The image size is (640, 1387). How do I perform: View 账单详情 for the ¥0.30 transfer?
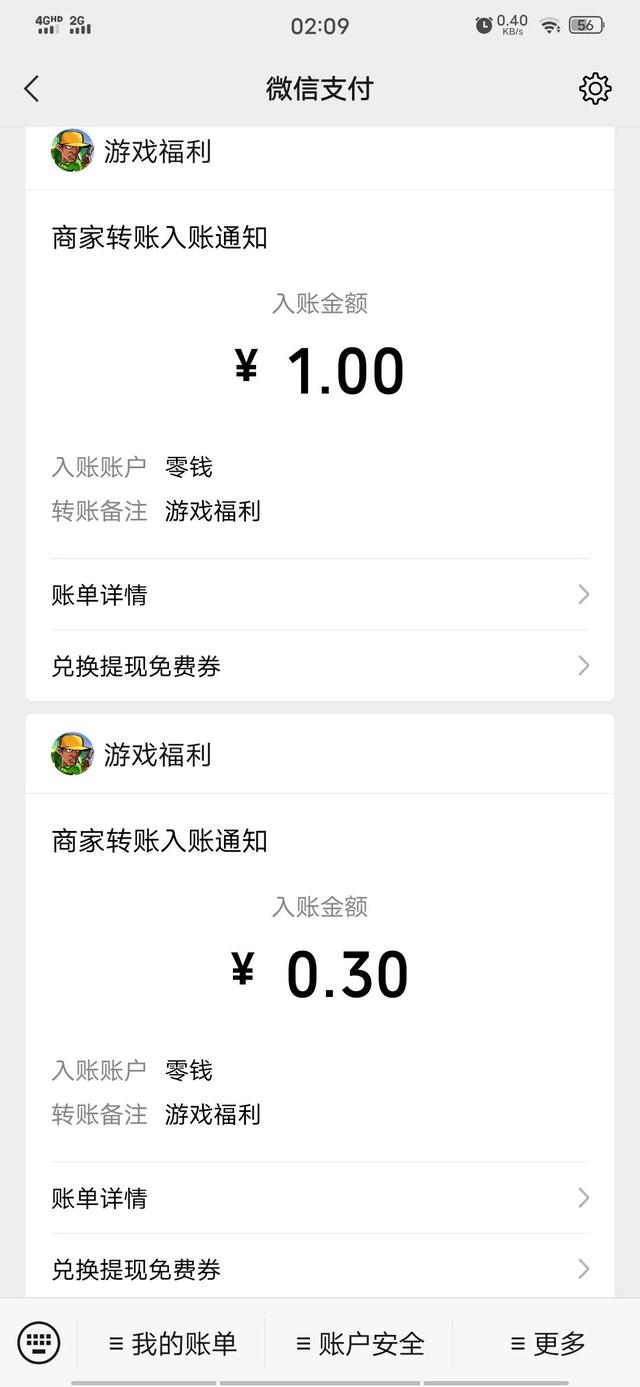pos(320,1198)
